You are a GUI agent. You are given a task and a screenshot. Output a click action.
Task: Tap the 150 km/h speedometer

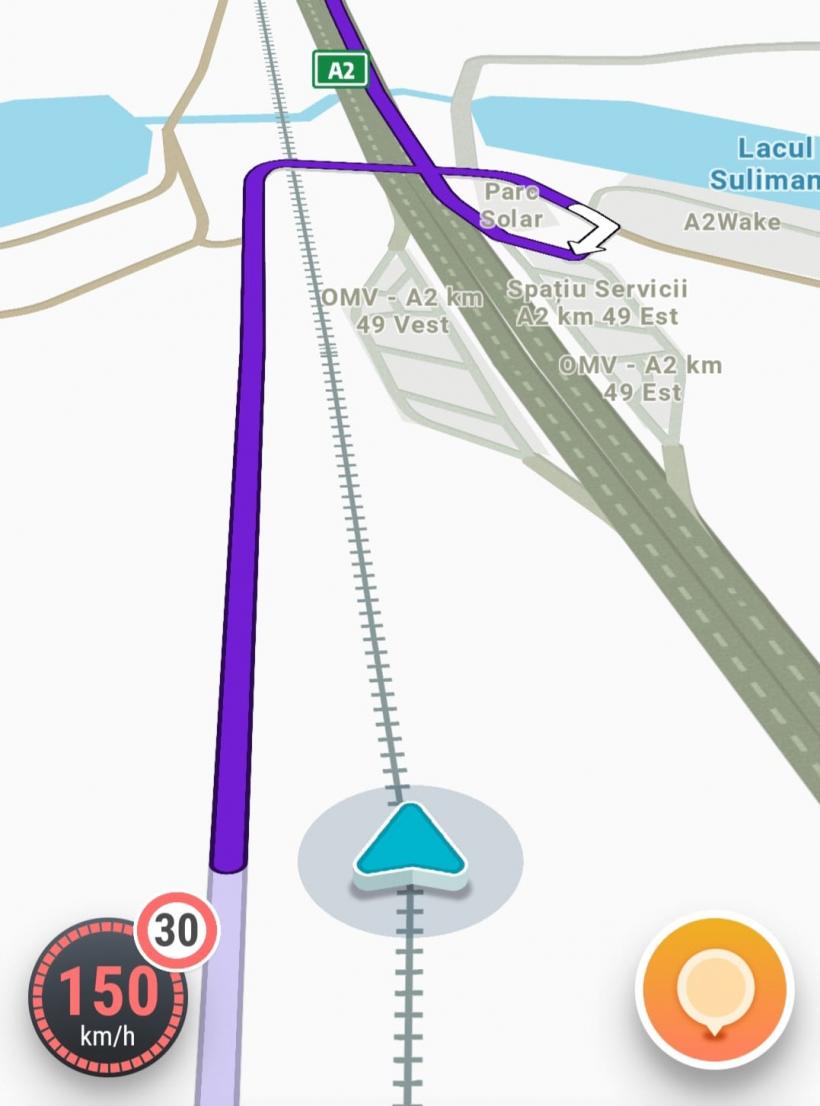(106, 999)
